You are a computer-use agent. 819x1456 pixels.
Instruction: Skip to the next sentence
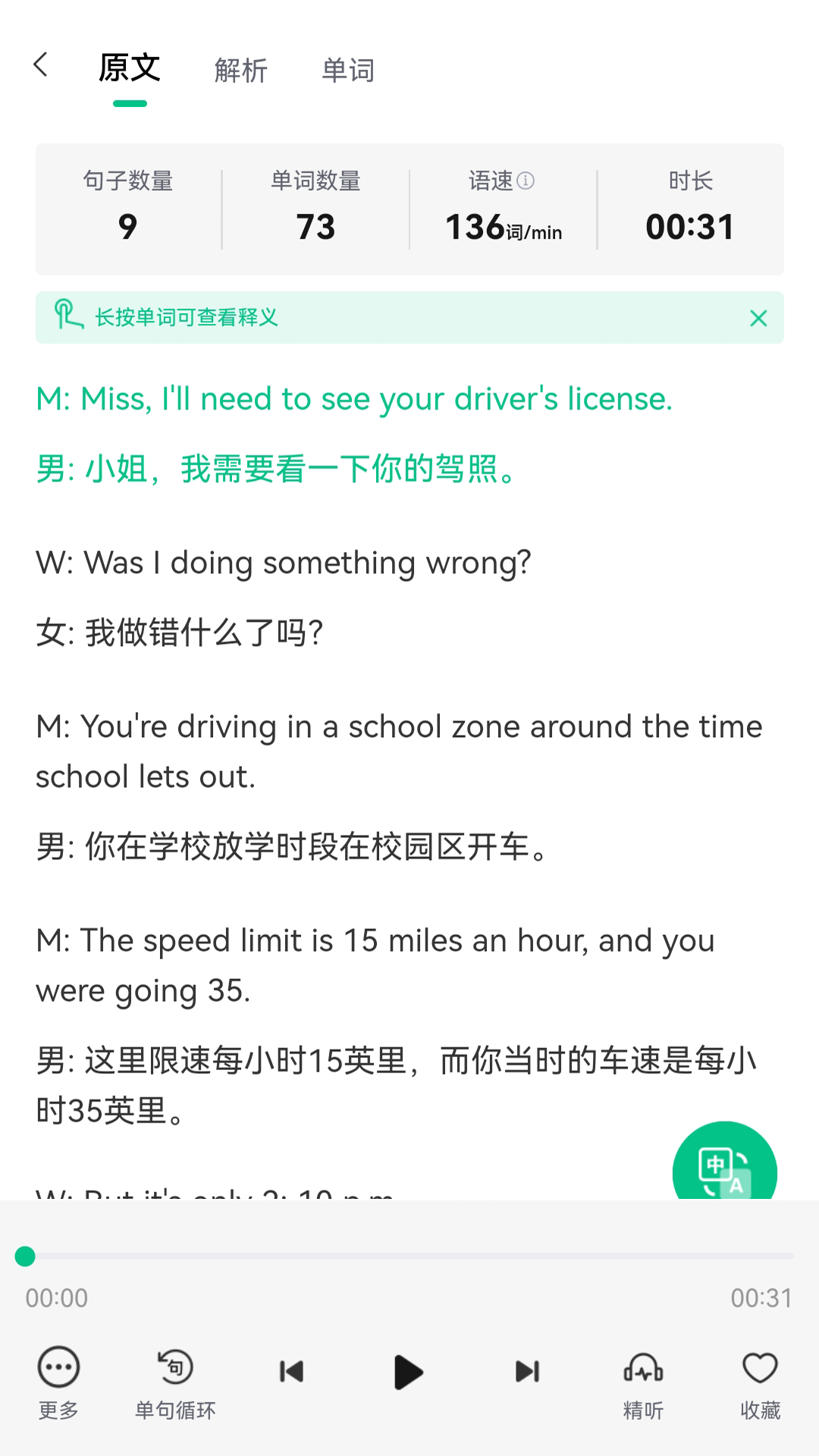527,1371
